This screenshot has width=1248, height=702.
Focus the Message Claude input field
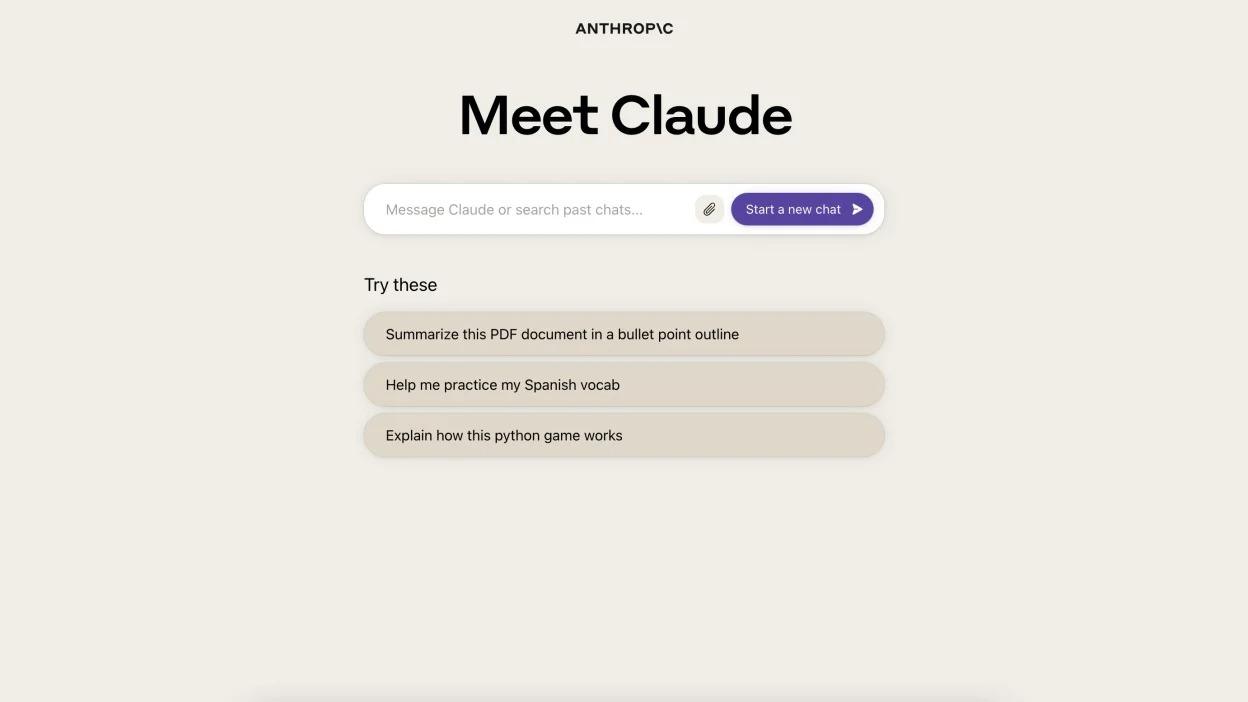coord(530,209)
